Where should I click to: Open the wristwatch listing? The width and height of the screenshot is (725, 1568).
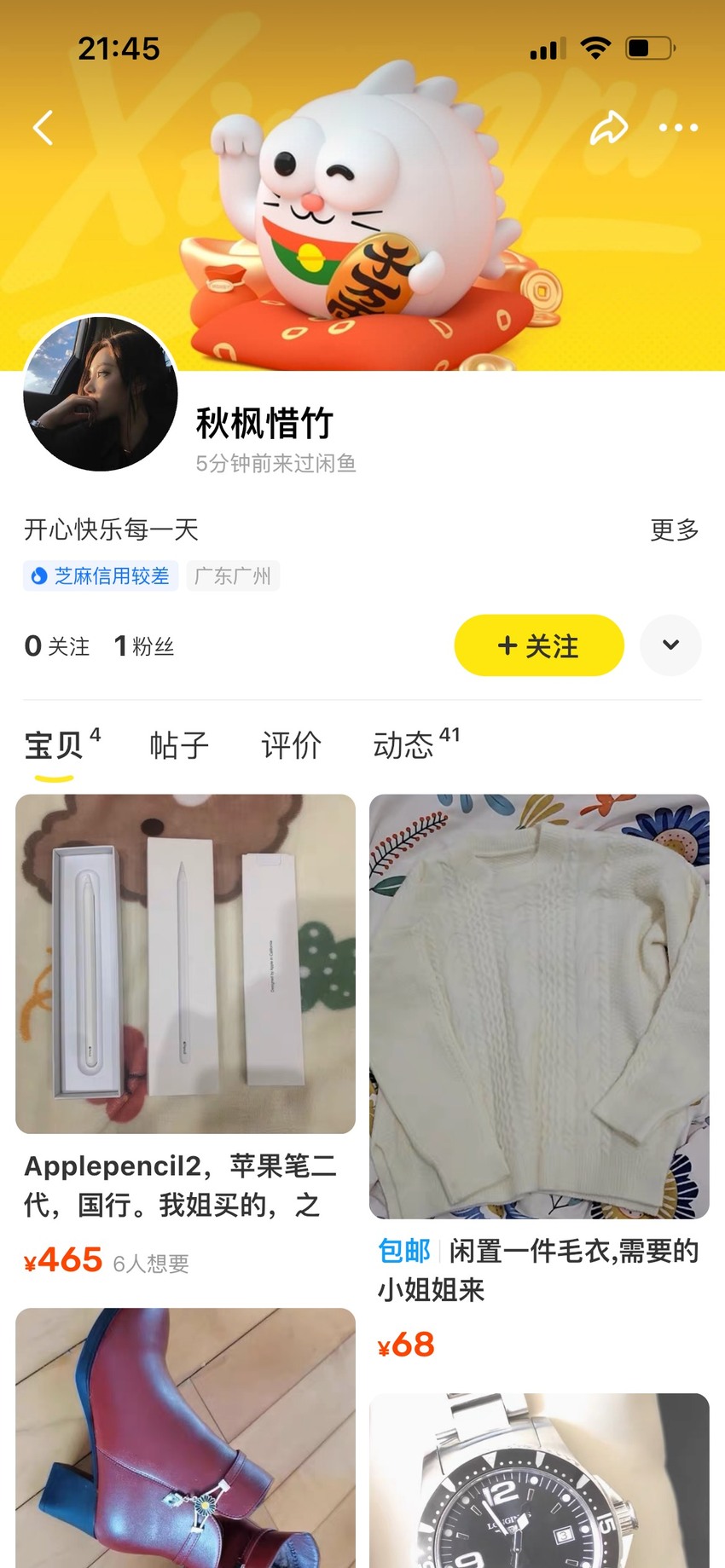pyautogui.click(x=539, y=1480)
